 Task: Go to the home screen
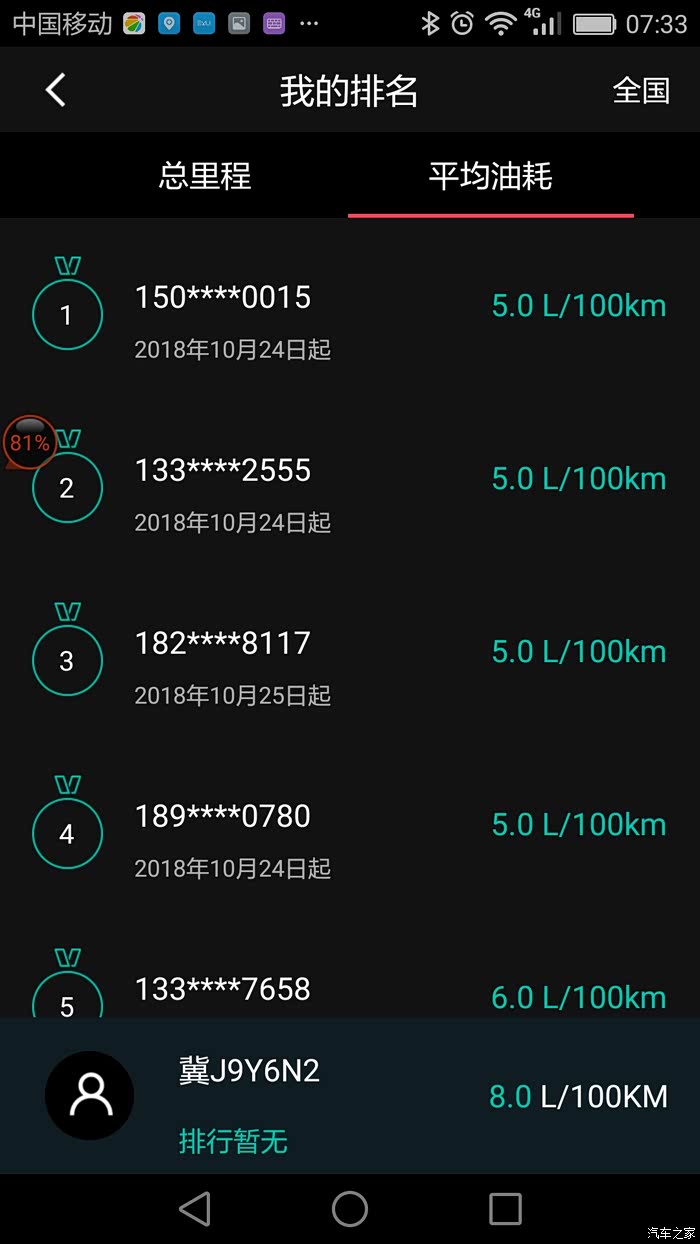[x=350, y=1209]
